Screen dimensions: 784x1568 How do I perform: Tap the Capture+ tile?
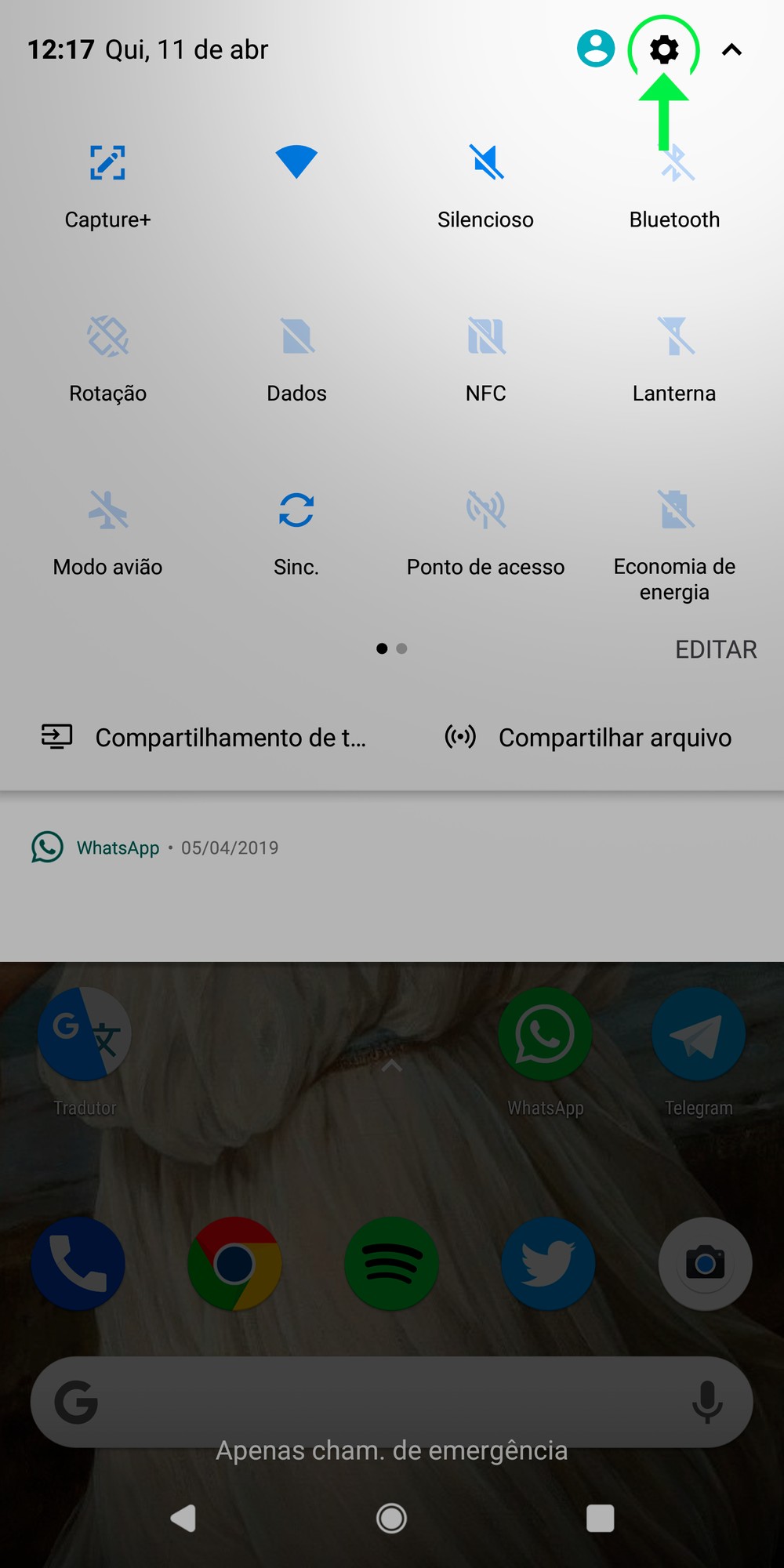[107, 163]
